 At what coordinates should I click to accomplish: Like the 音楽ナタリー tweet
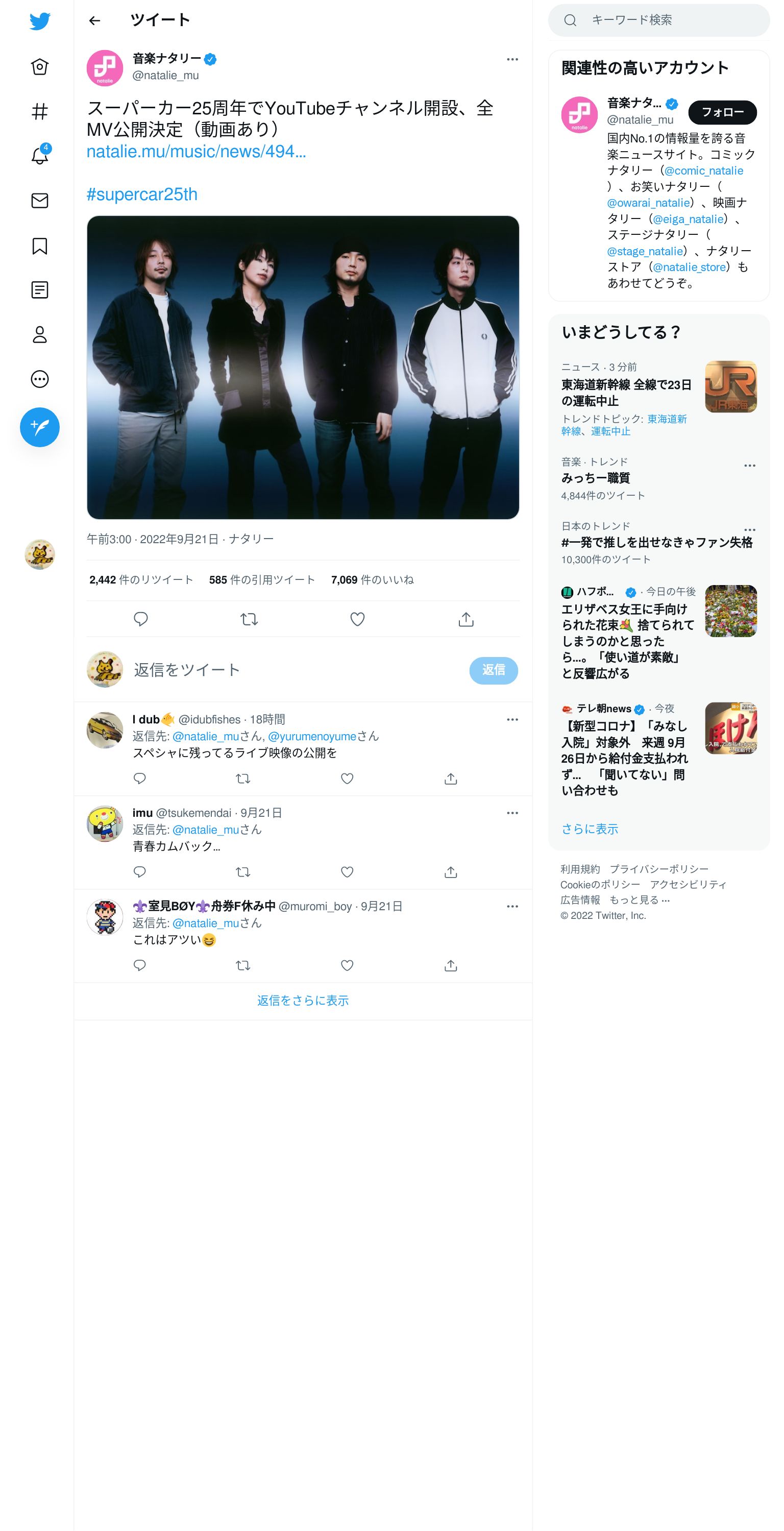tap(357, 619)
